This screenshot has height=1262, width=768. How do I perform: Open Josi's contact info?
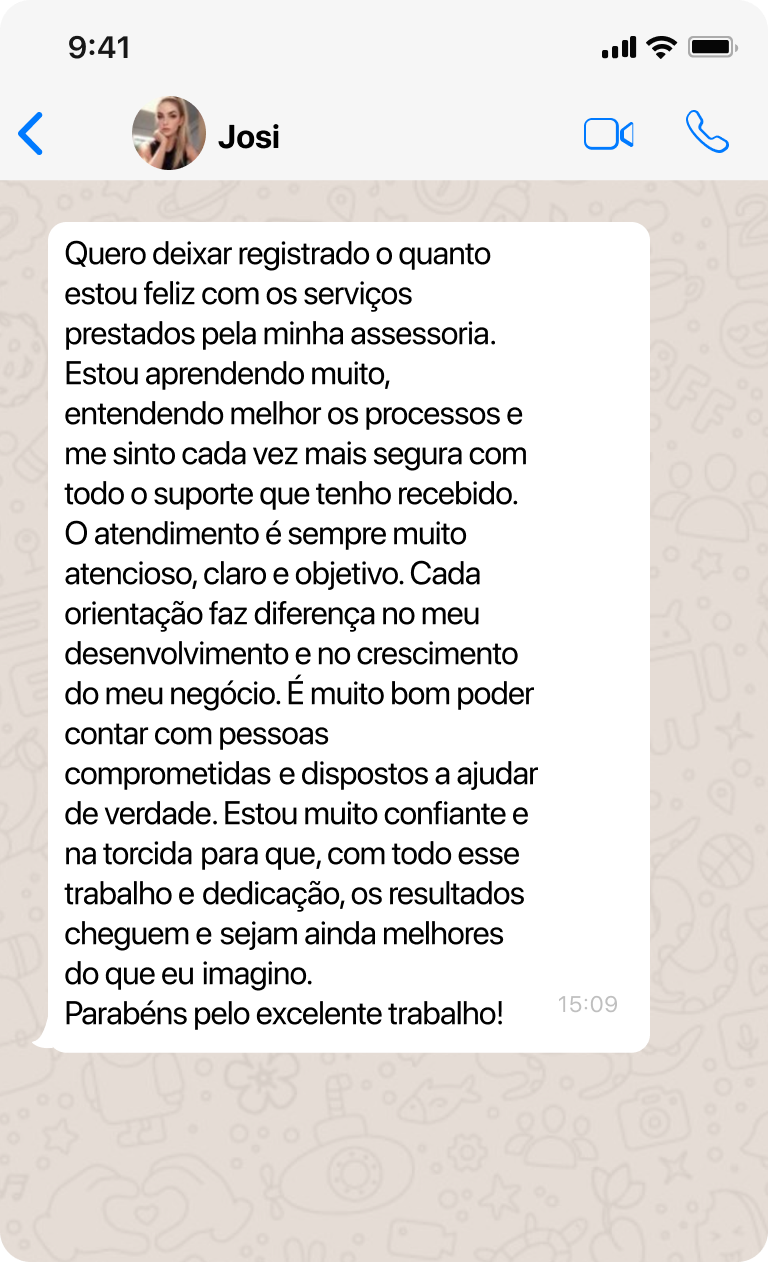(248, 136)
